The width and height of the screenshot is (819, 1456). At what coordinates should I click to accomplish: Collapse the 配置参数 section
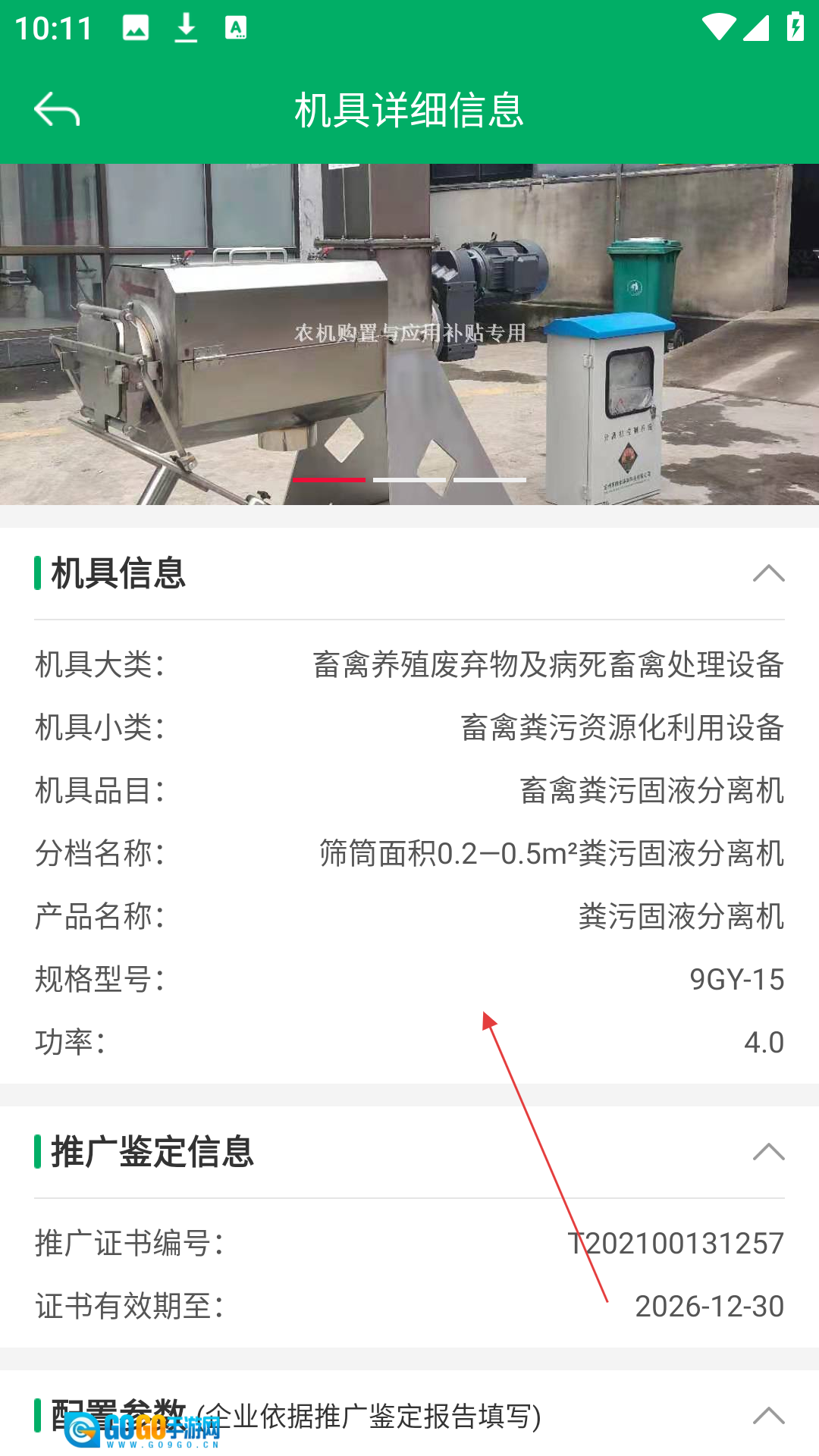point(768,1415)
